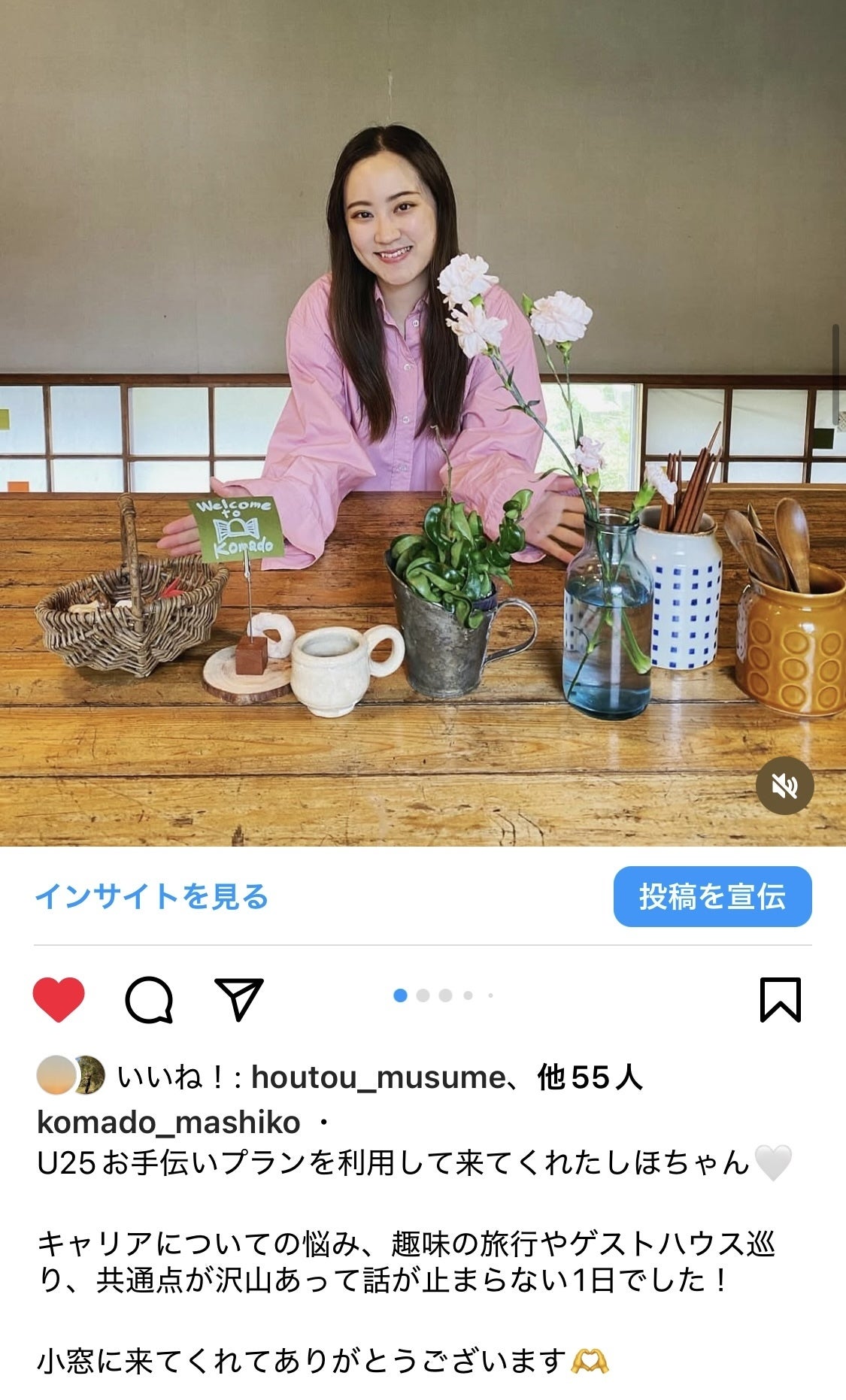
Task: Unlike the post via red heart
Action: [59, 999]
